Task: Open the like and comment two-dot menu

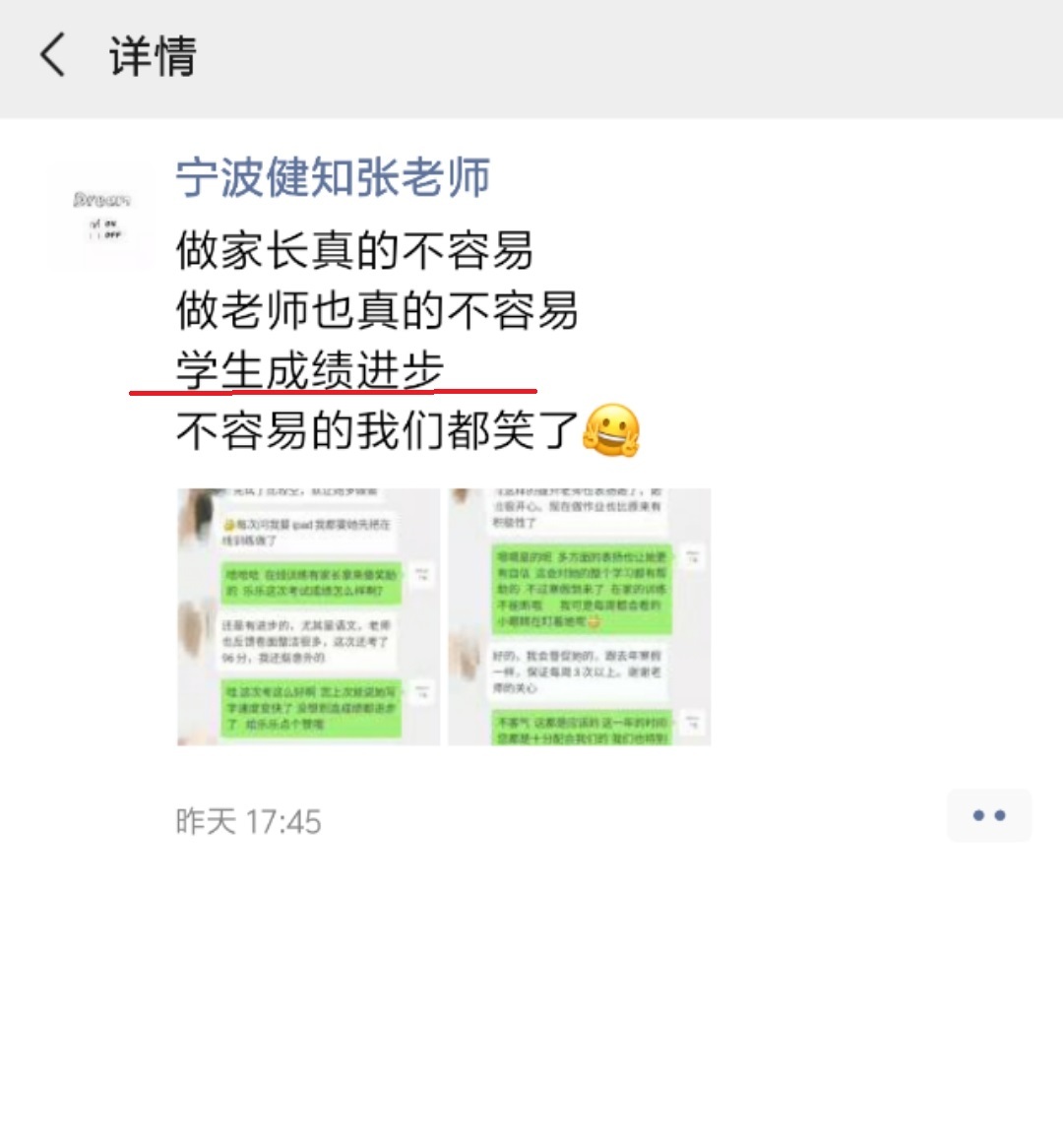Action: point(988,815)
